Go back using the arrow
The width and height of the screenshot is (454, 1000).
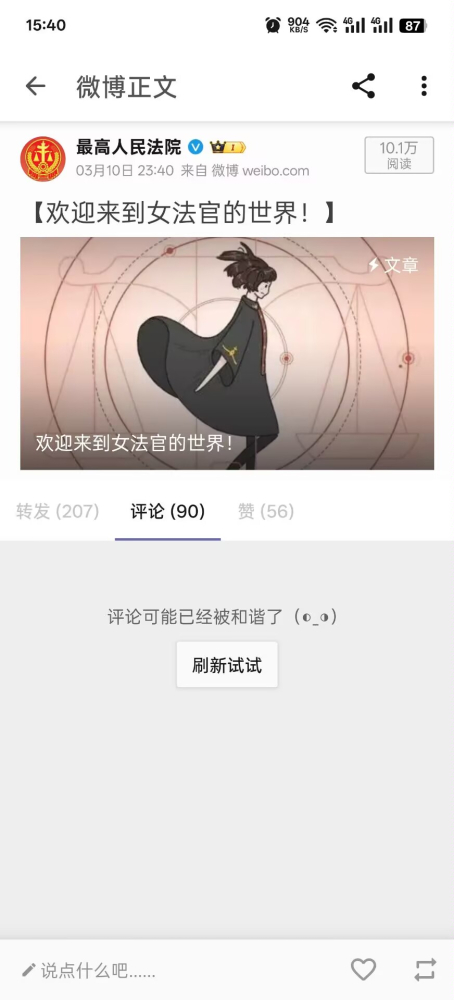(35, 86)
